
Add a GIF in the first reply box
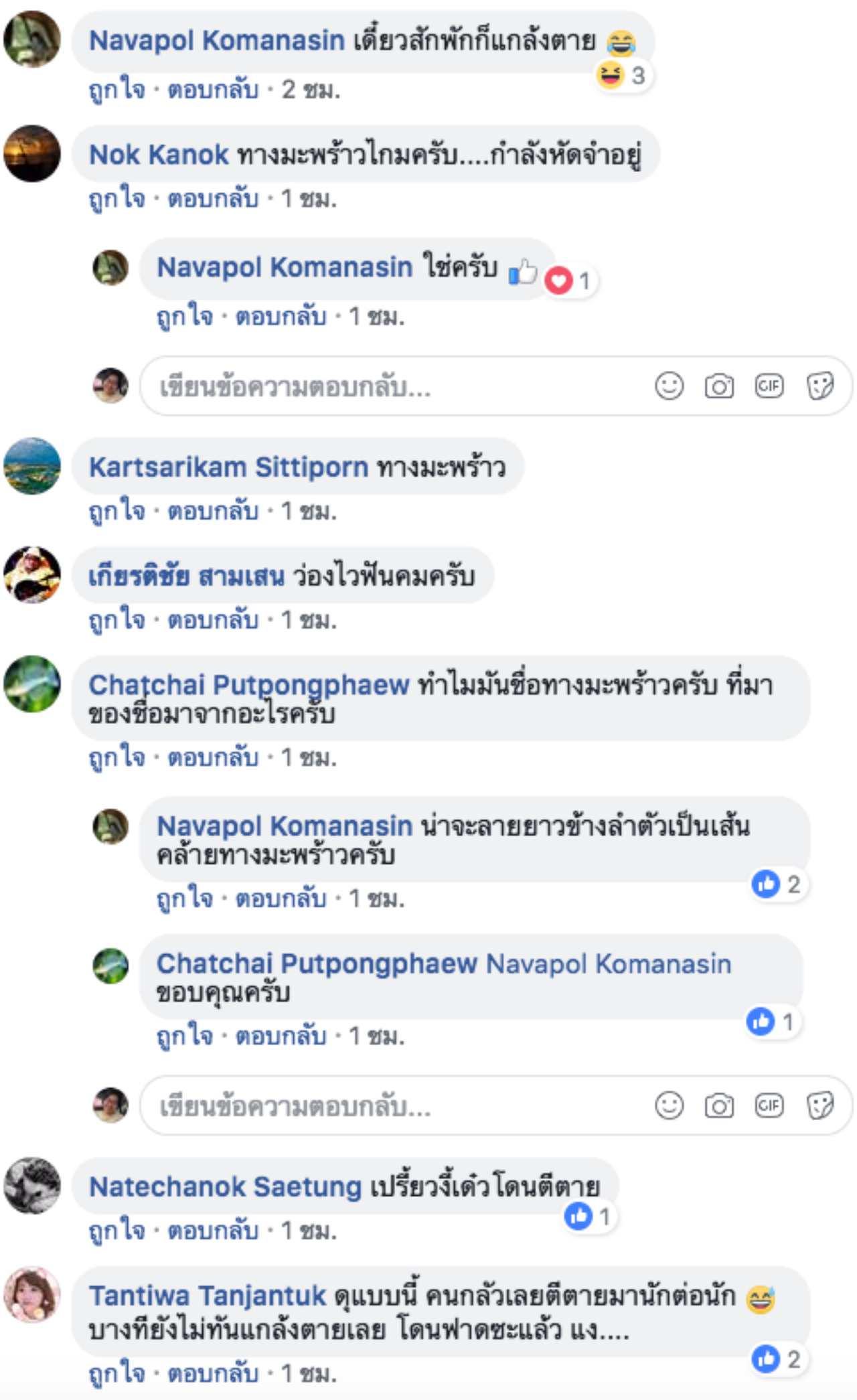coord(769,386)
